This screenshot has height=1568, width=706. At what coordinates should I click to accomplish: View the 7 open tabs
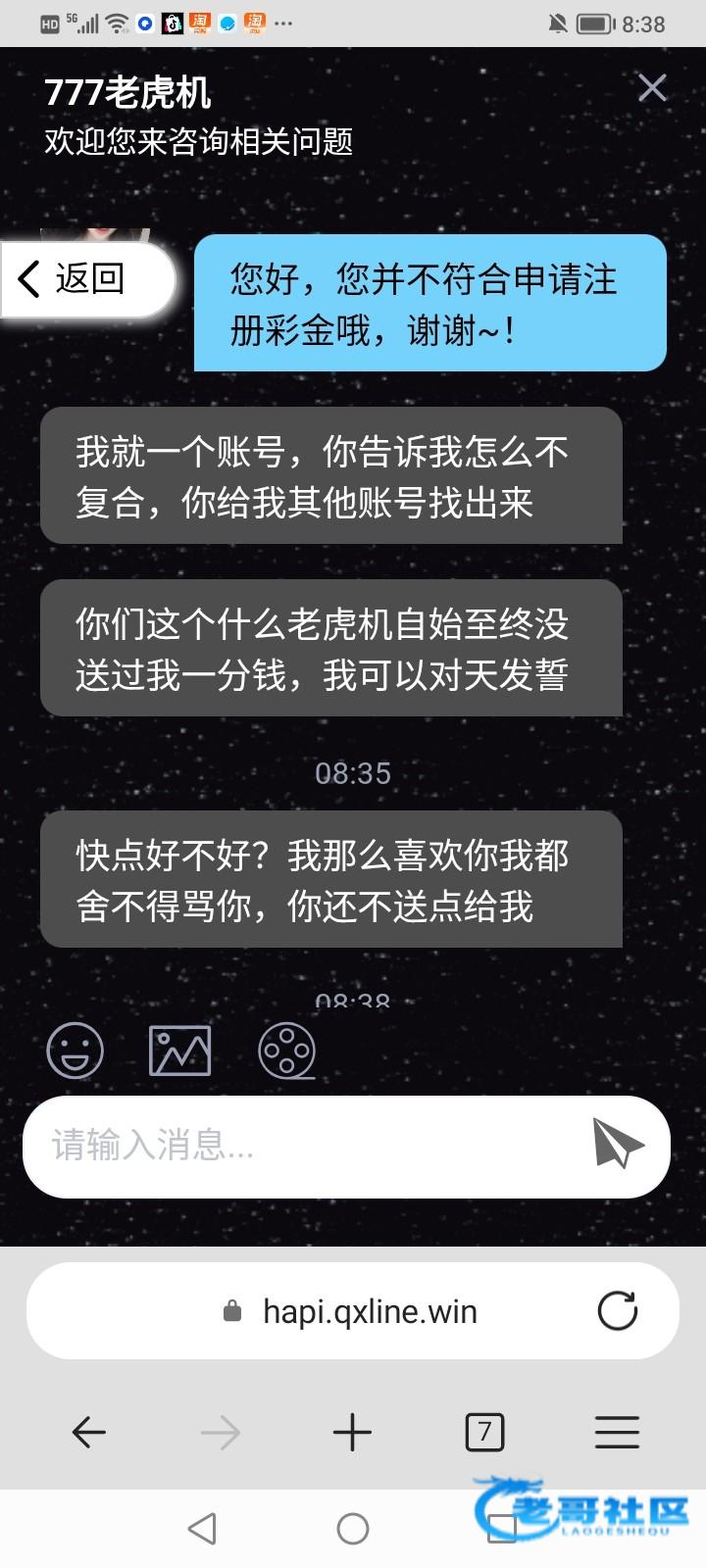point(484,1433)
